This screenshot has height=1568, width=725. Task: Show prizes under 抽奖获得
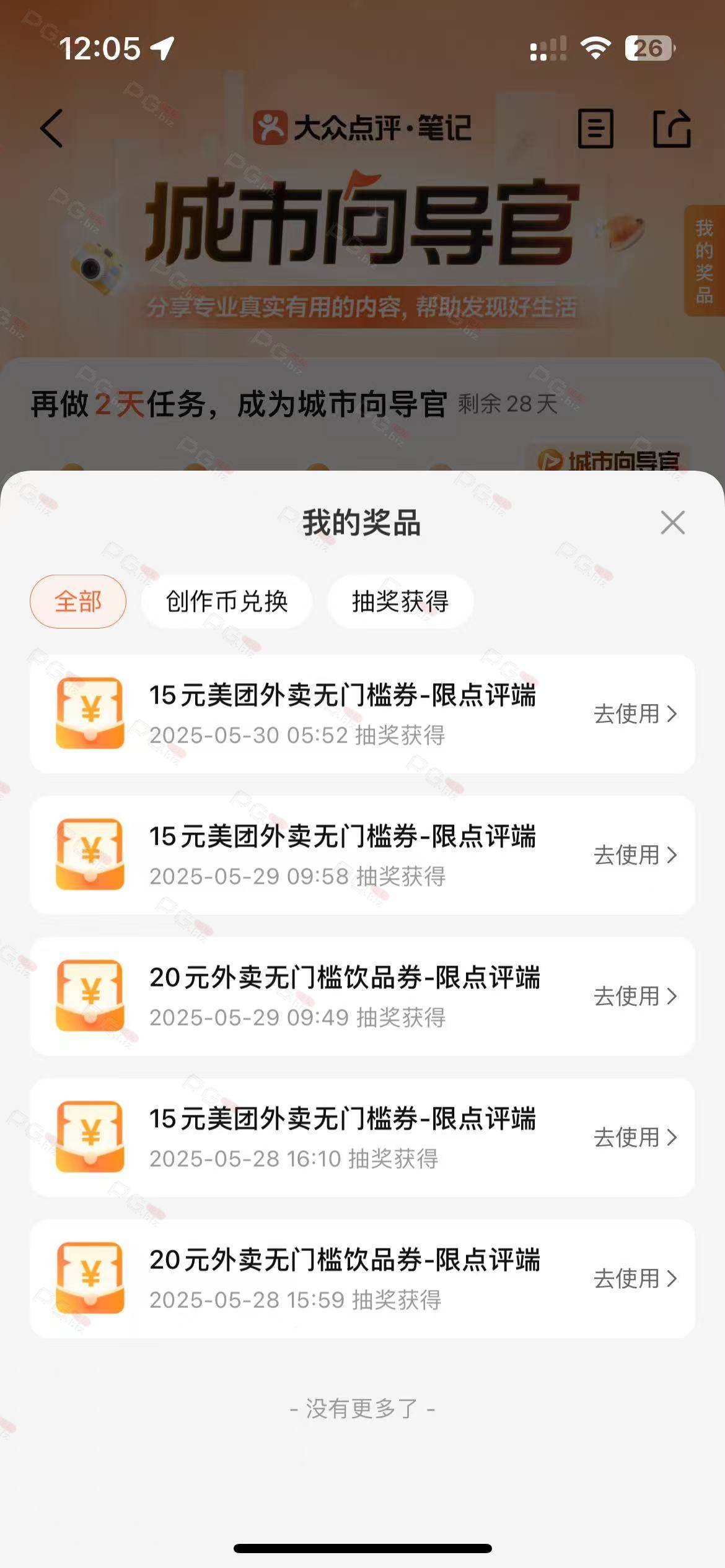pyautogui.click(x=400, y=601)
